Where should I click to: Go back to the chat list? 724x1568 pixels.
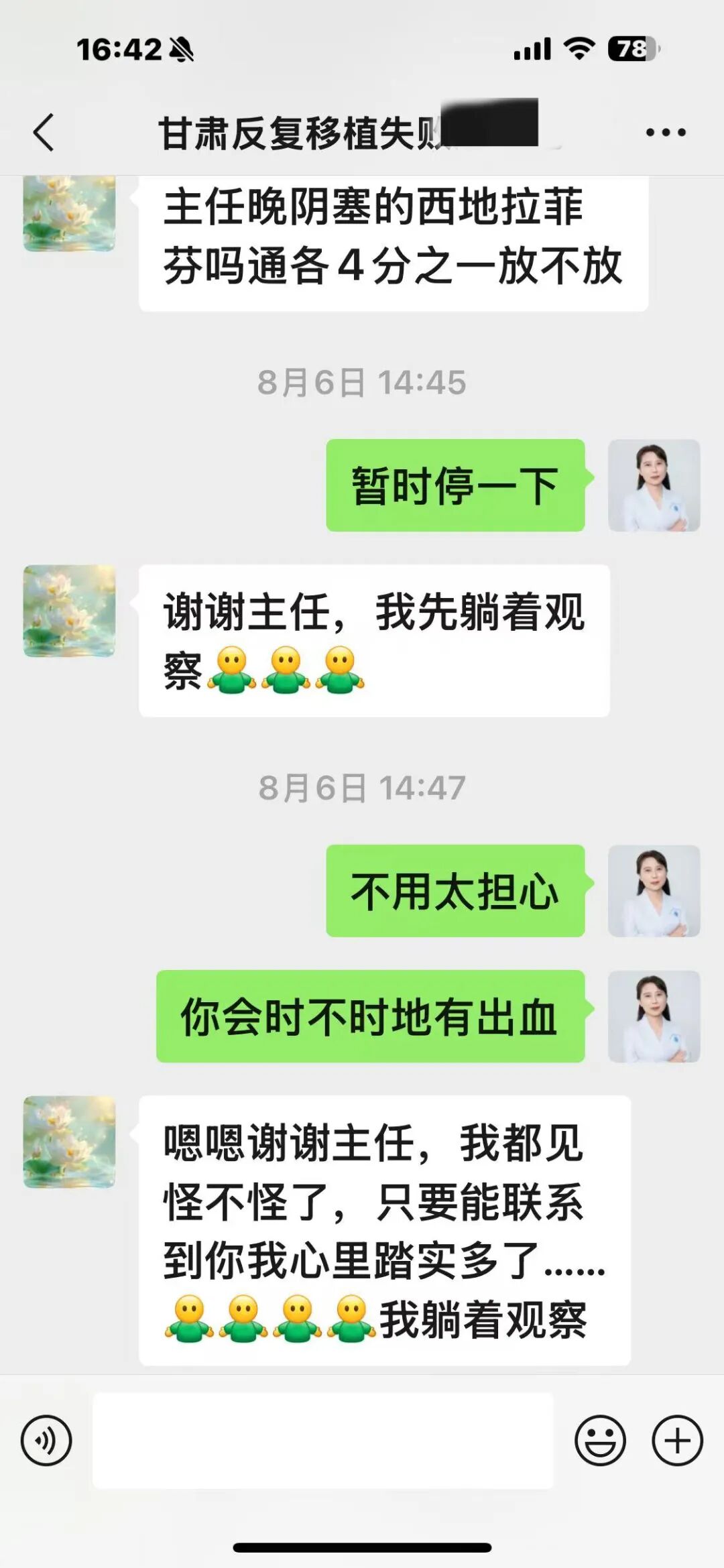tap(44, 132)
